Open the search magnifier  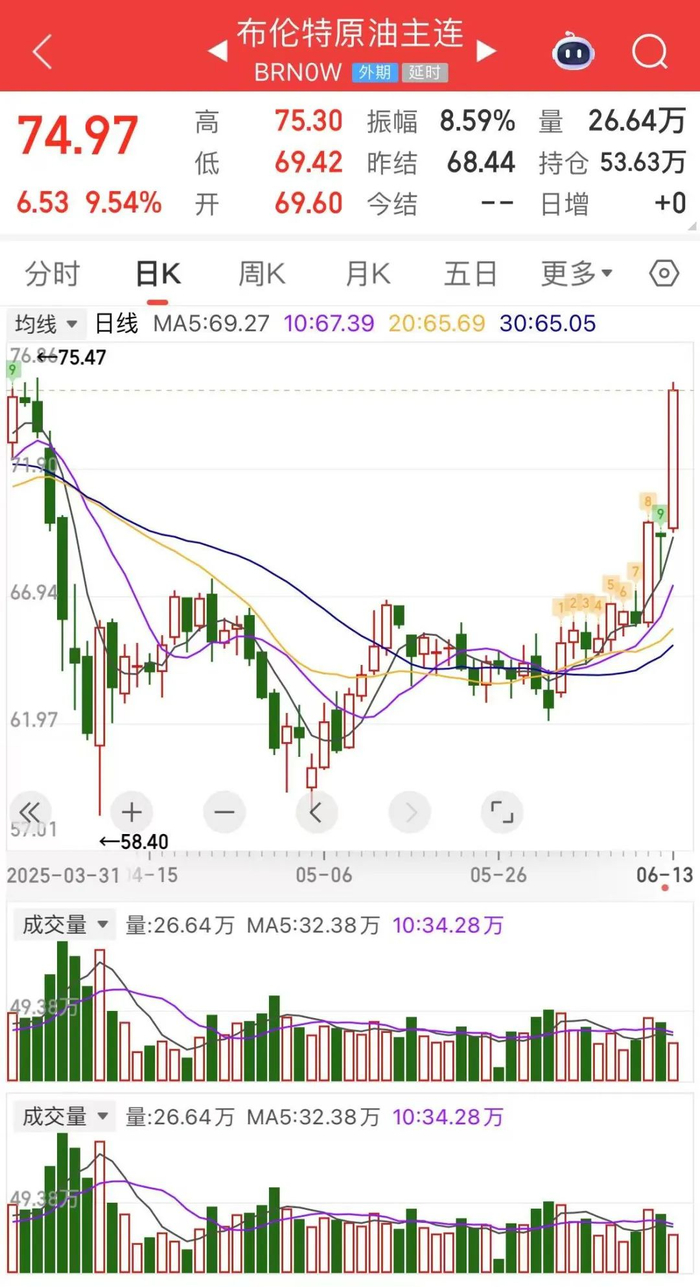coord(649,50)
